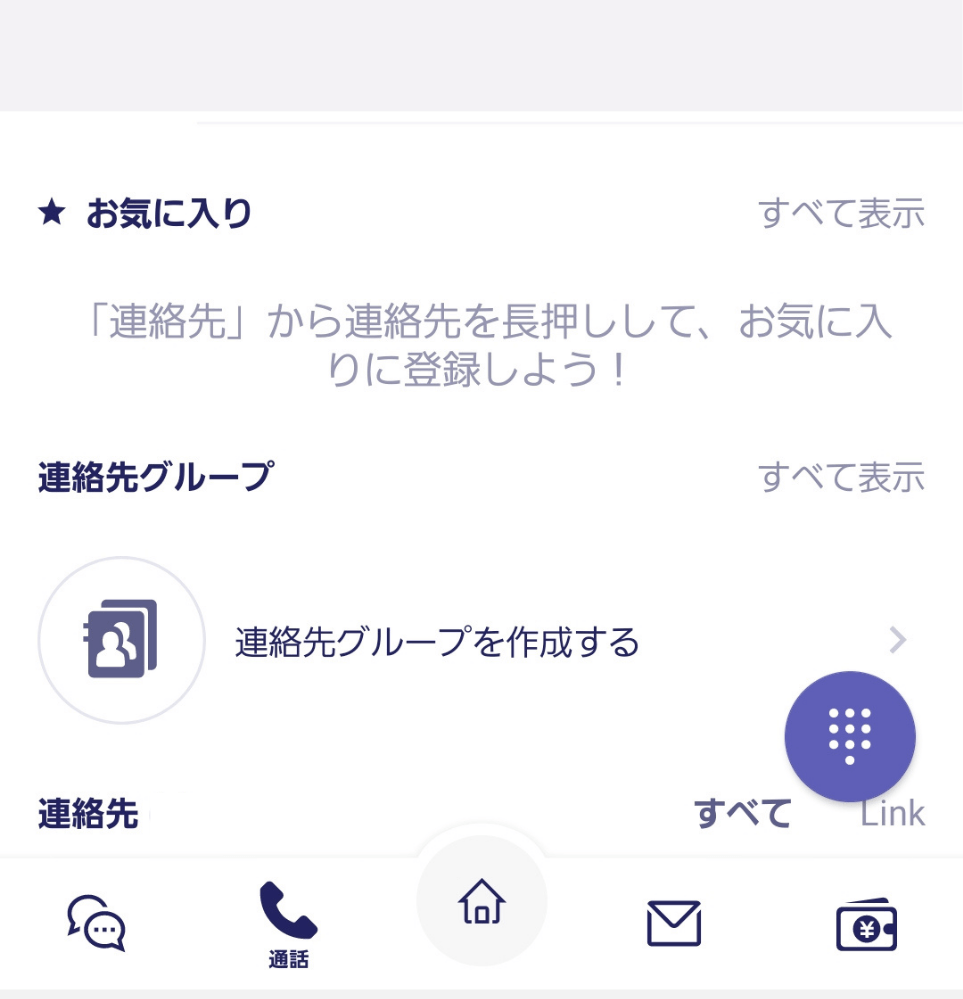The height and width of the screenshot is (999, 963).
Task: Open the dial pad floating button
Action: point(850,736)
